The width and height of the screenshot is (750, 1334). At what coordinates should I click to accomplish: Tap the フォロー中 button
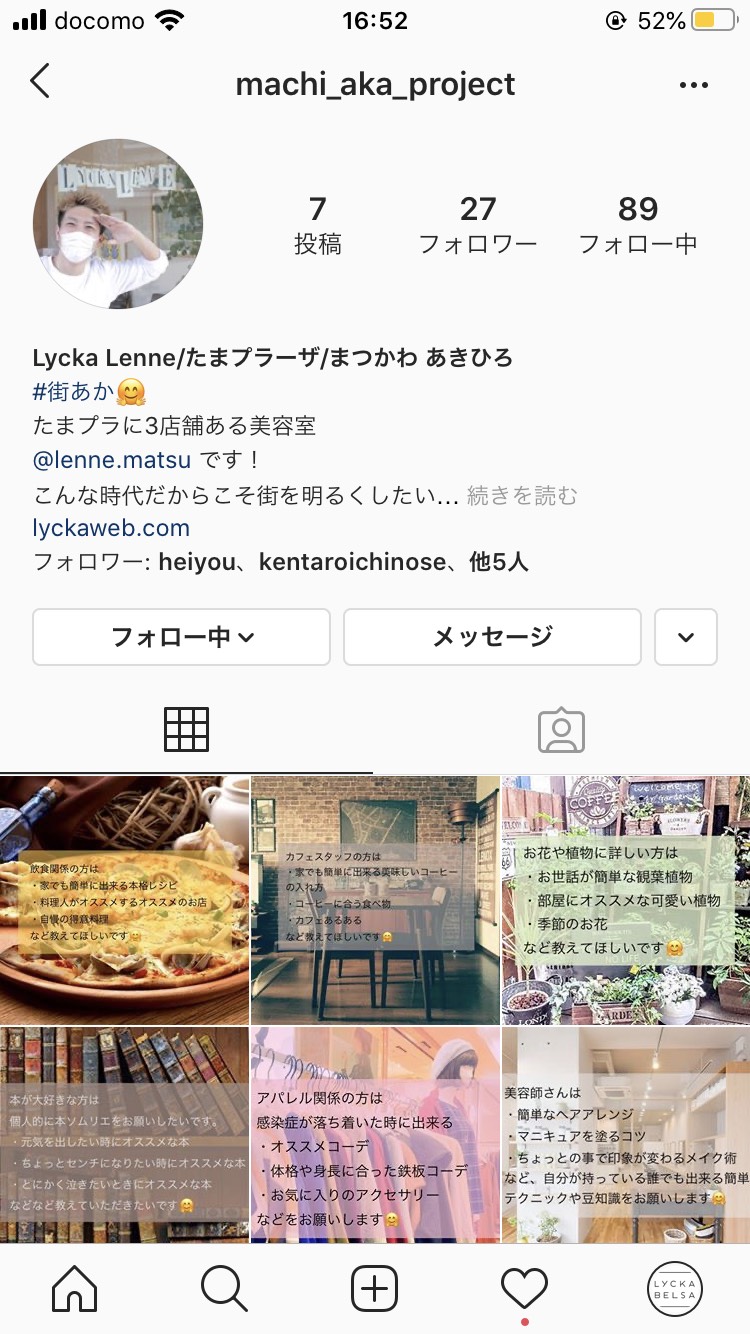tap(181, 637)
